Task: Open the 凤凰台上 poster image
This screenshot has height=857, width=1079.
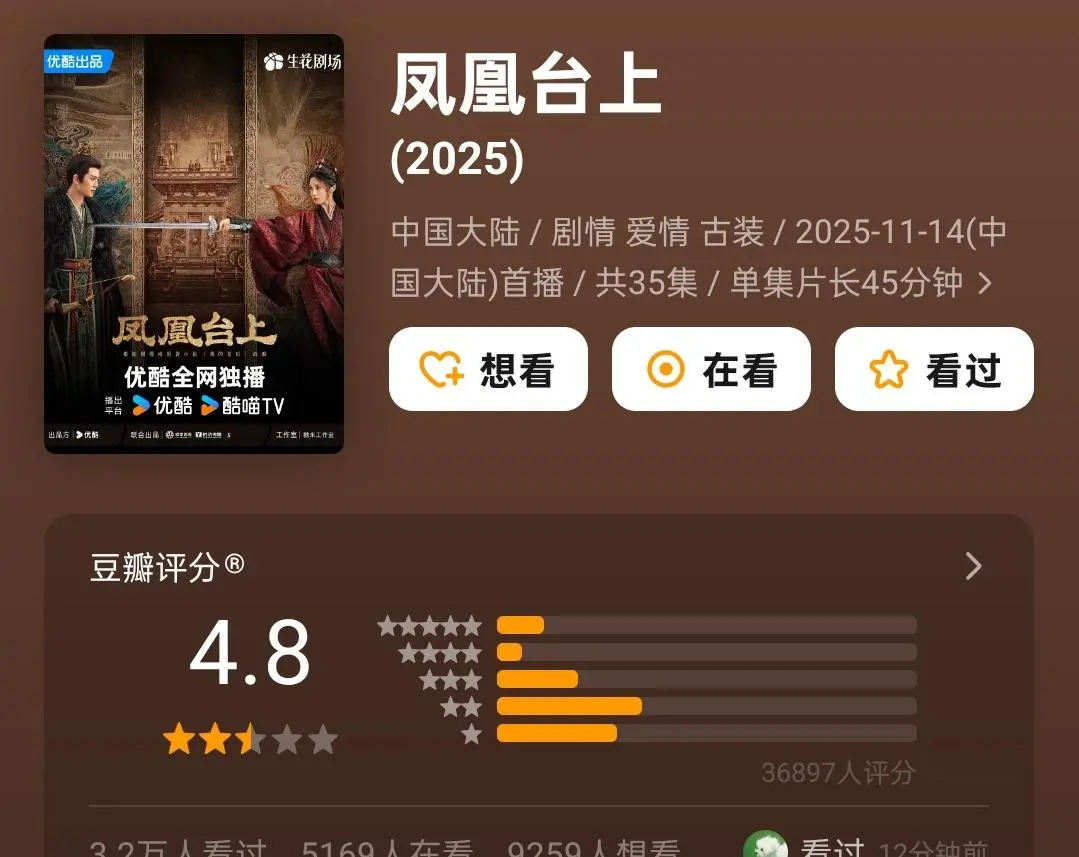Action: tap(194, 244)
